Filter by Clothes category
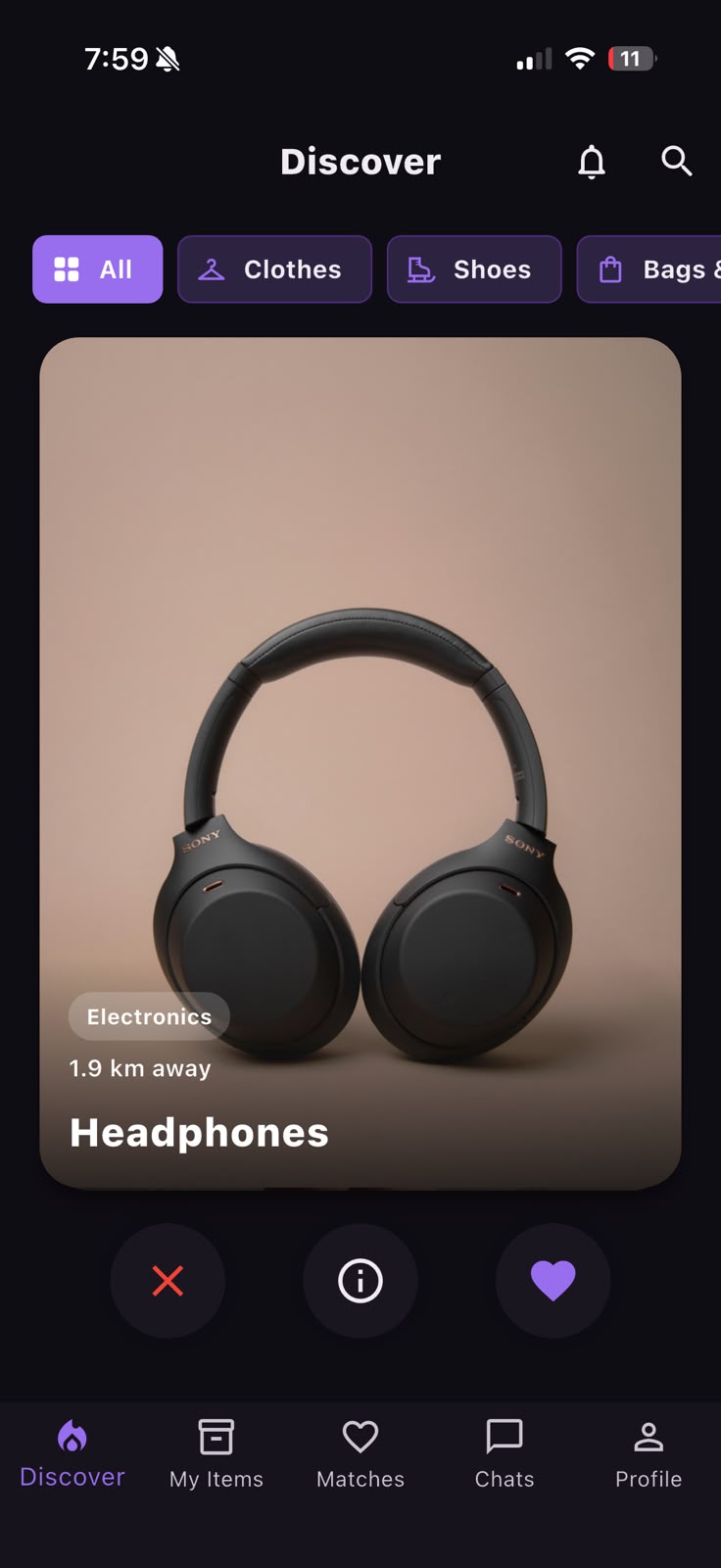721x1568 pixels. 274,269
